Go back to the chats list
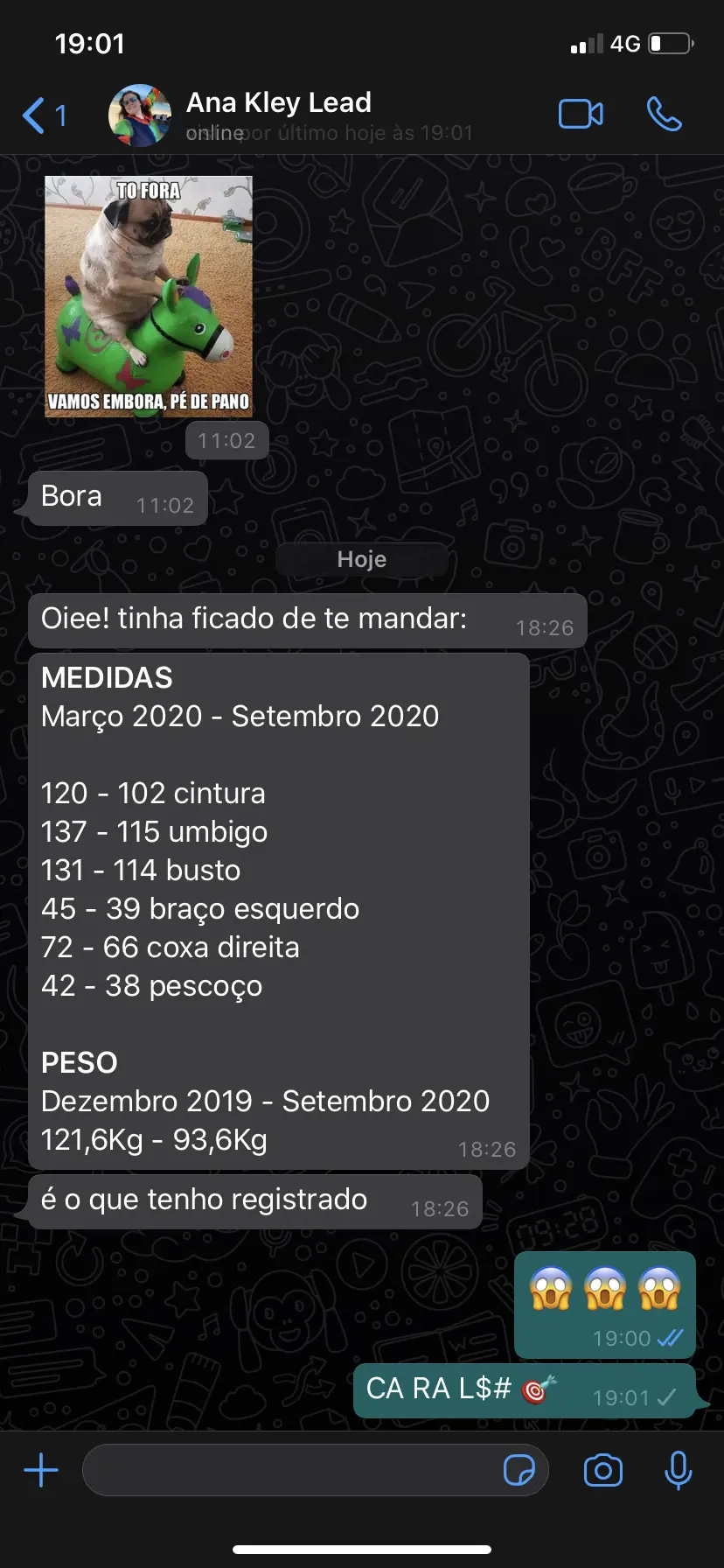Screen dimensions: 724x1568 pos(42,115)
